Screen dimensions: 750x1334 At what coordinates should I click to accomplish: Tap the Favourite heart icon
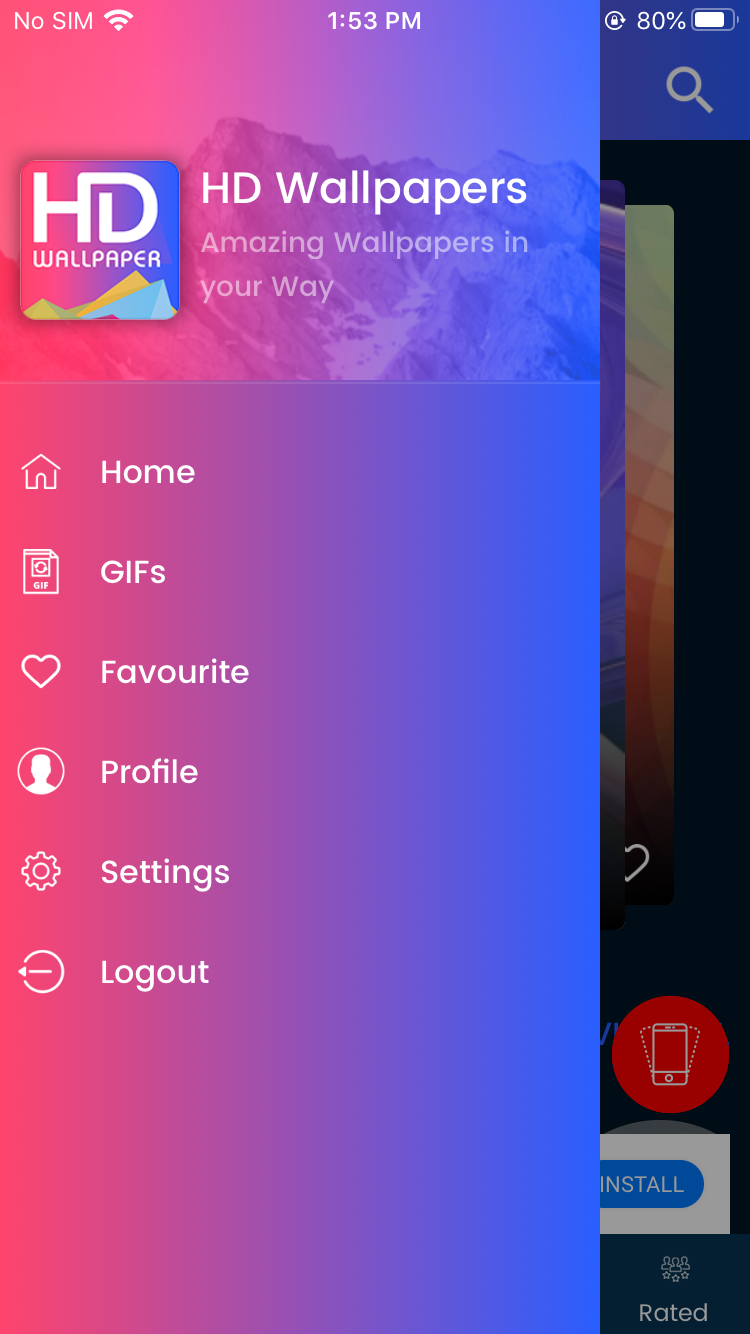pos(40,671)
